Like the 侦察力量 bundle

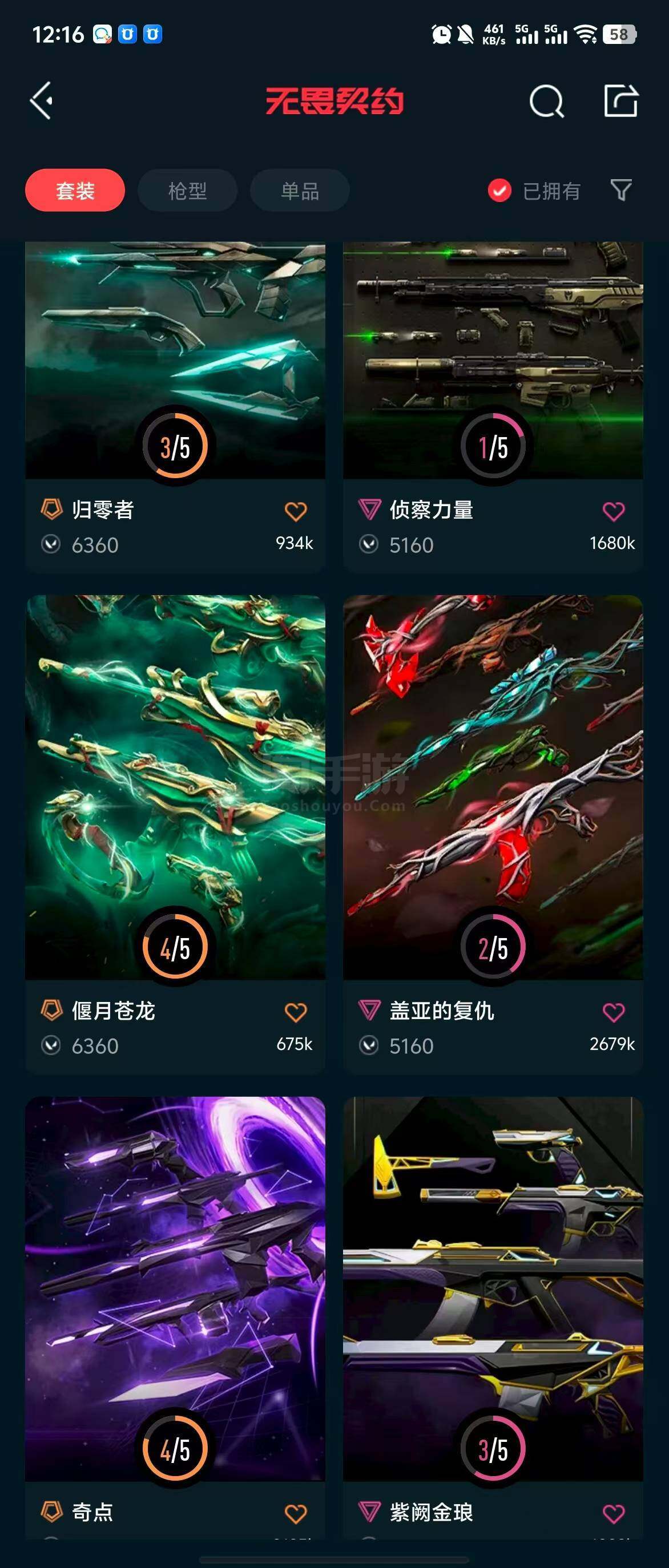(614, 511)
